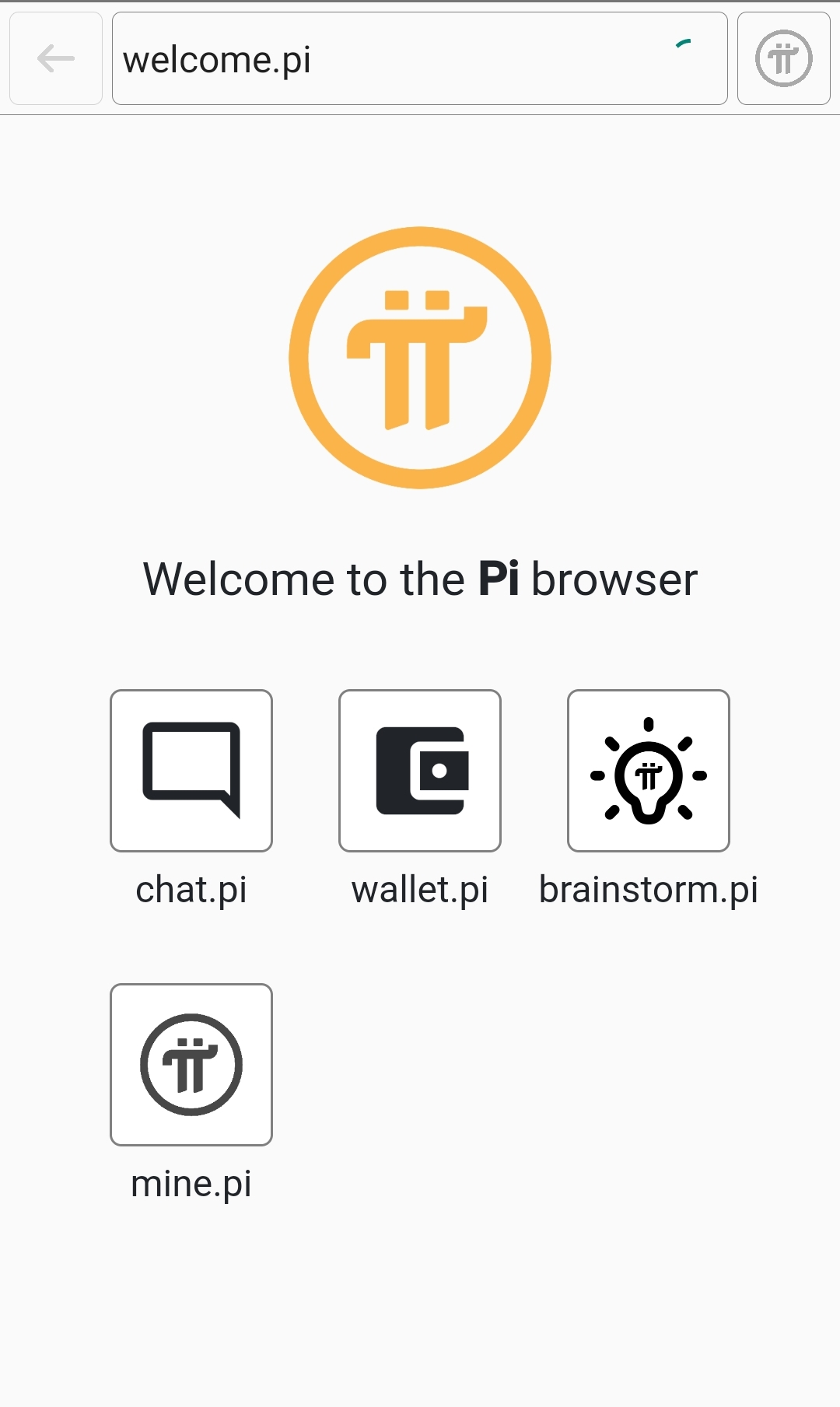Open brainstorm.pi lightbulb tile
This screenshot has width=840, height=1407.
point(649,771)
